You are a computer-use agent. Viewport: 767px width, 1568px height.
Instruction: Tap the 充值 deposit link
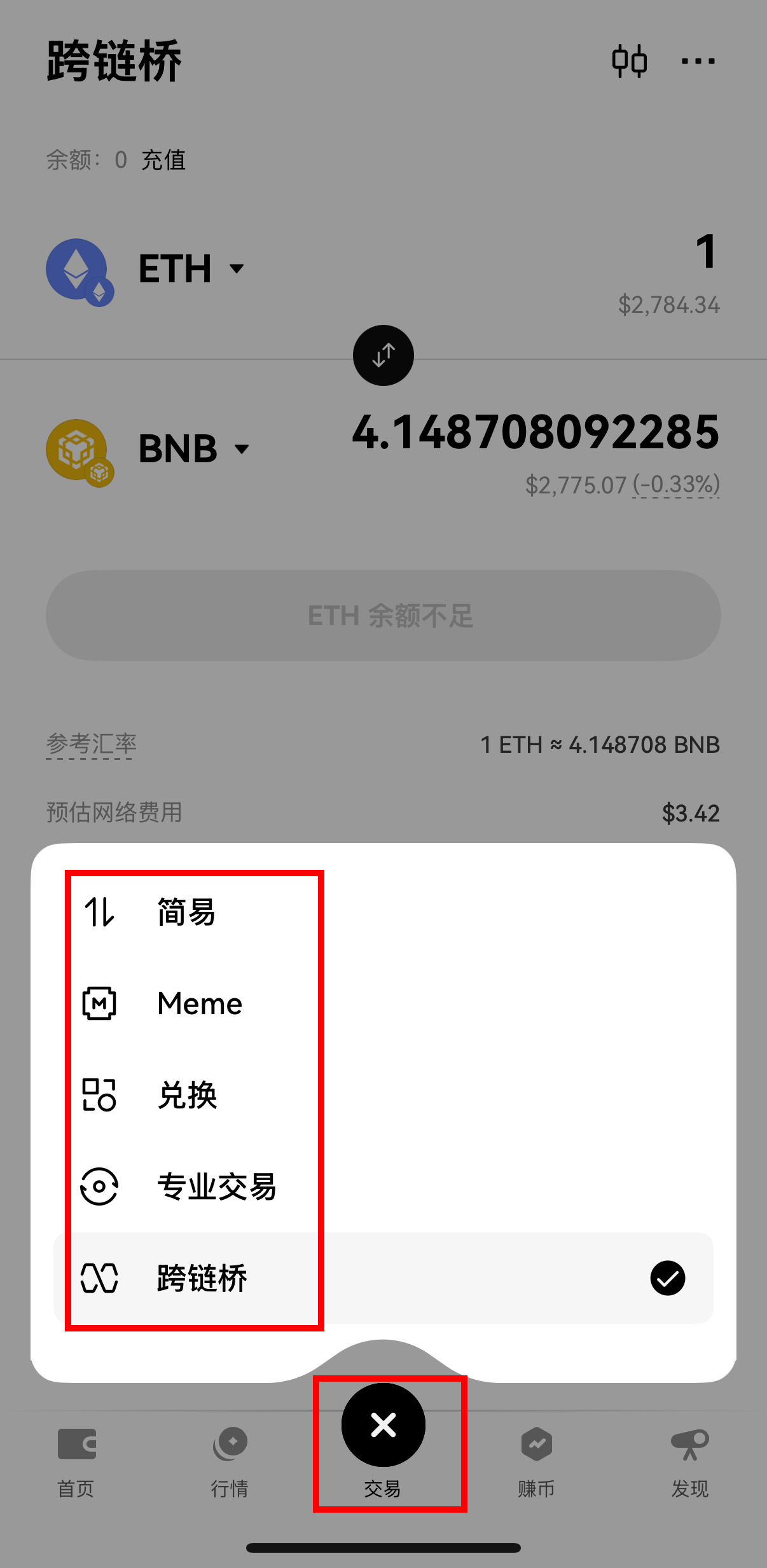point(164,160)
